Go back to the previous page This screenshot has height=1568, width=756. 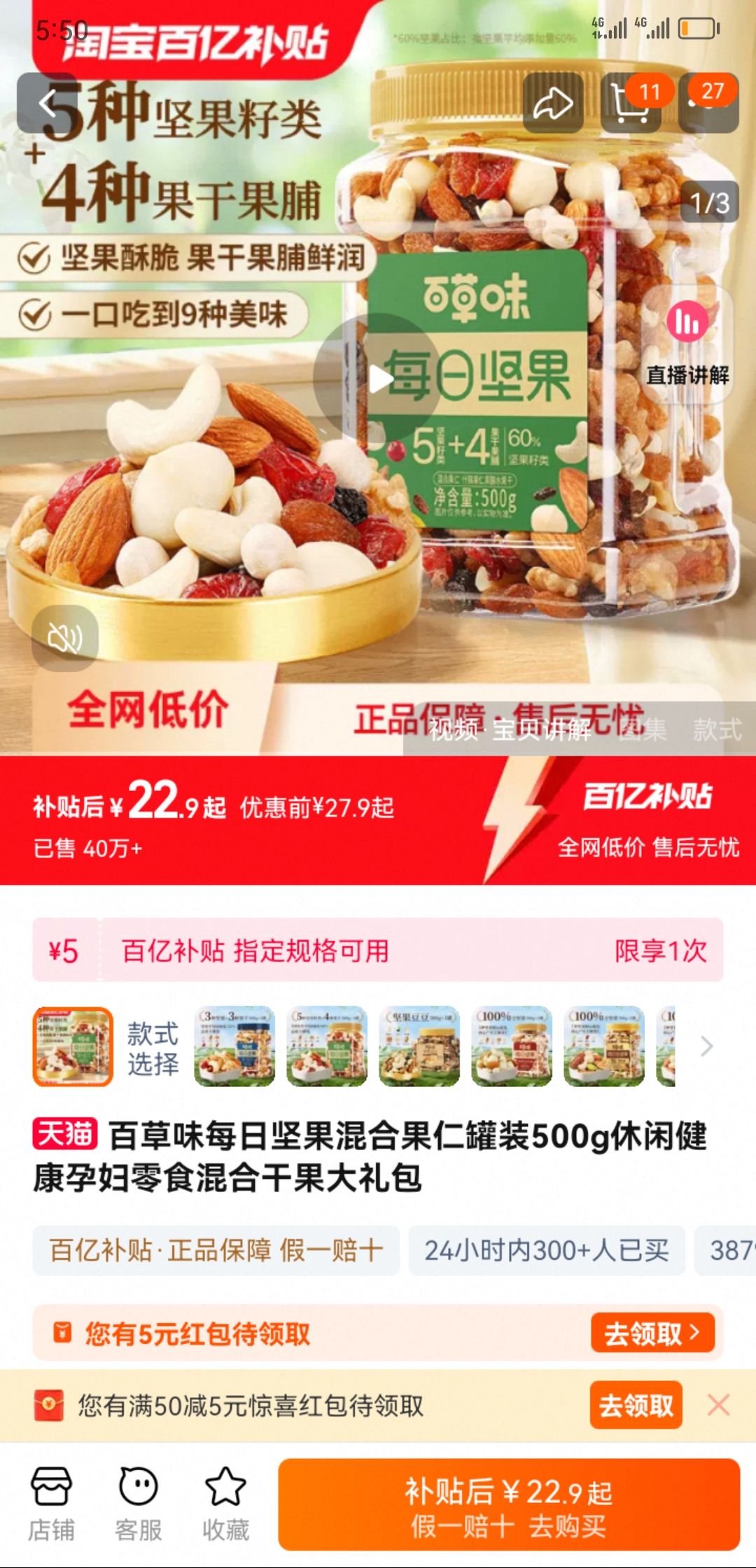(47, 104)
